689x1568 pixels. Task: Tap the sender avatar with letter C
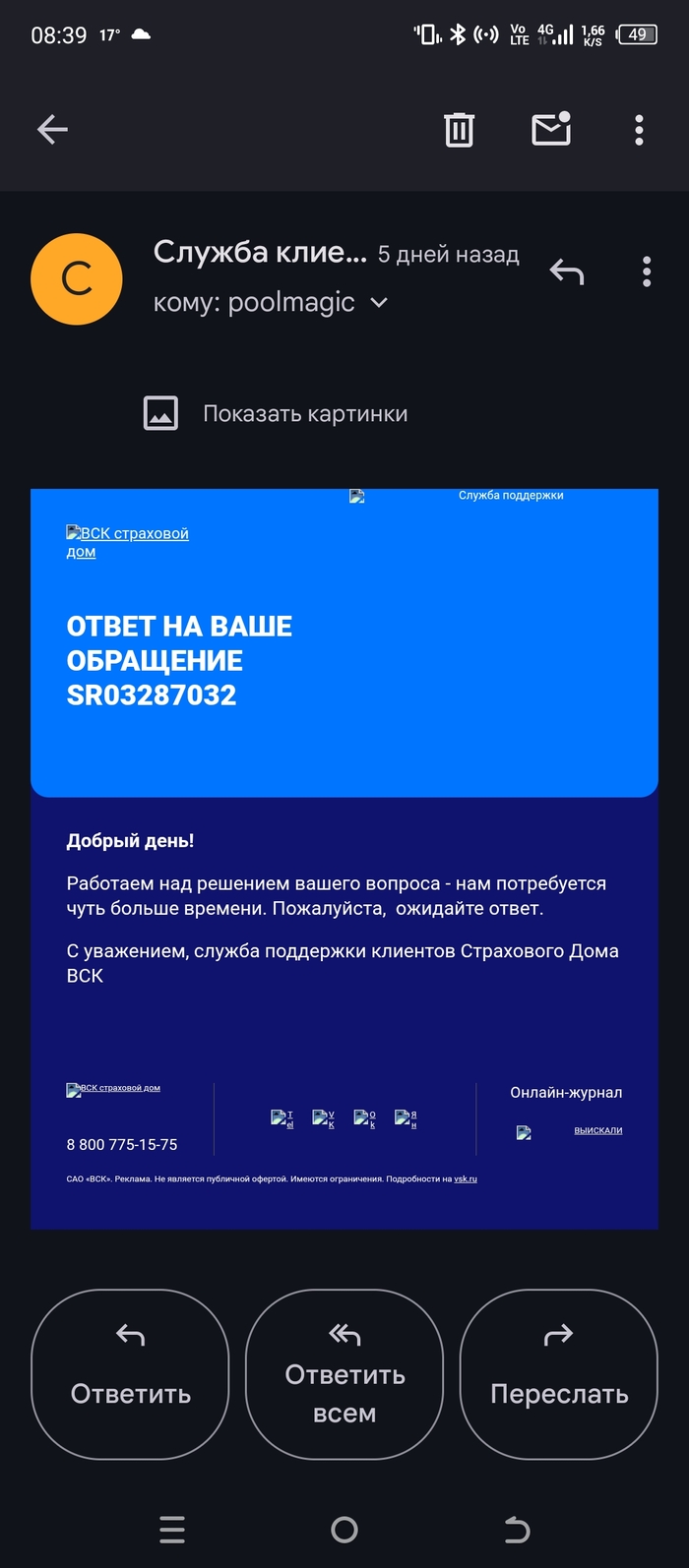pyautogui.click(x=77, y=279)
